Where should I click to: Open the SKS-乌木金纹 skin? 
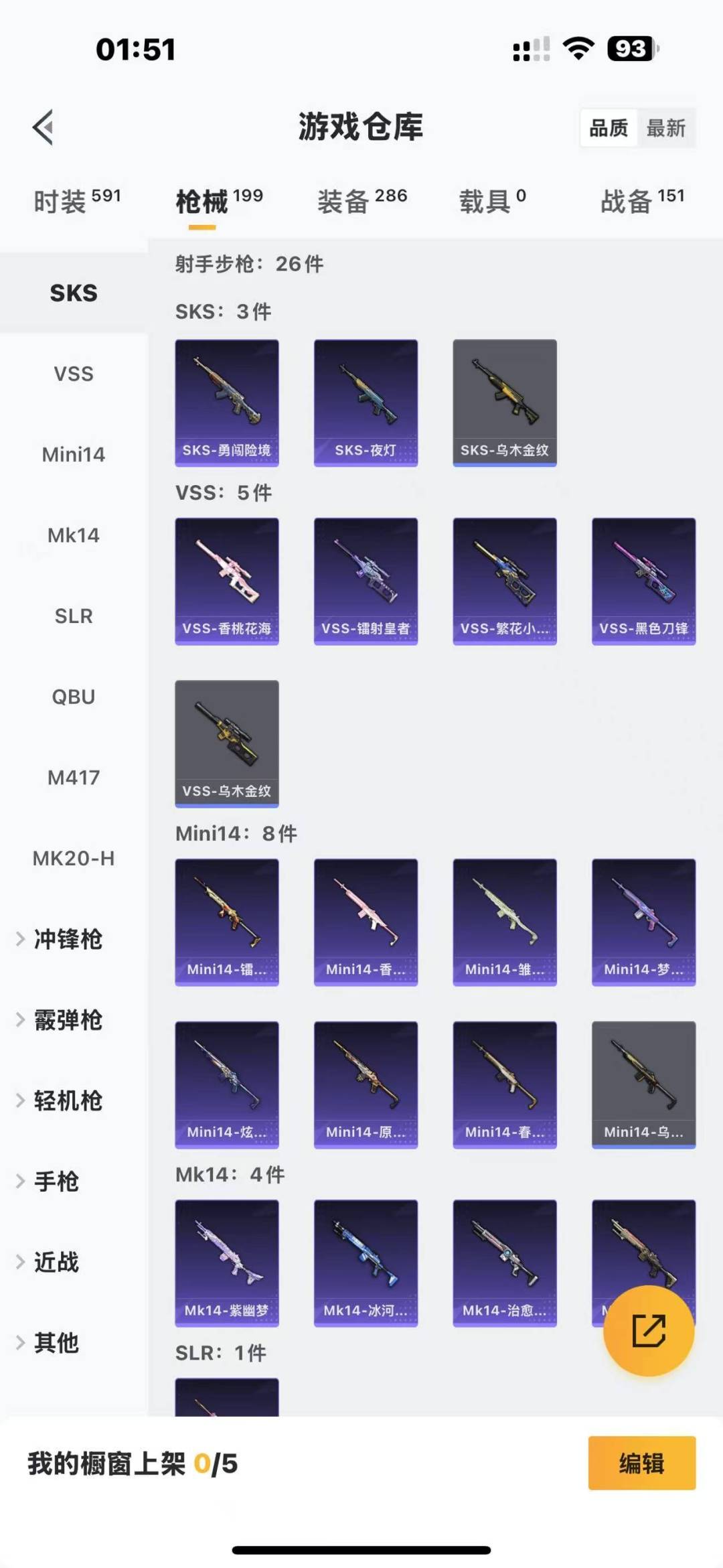pos(505,403)
